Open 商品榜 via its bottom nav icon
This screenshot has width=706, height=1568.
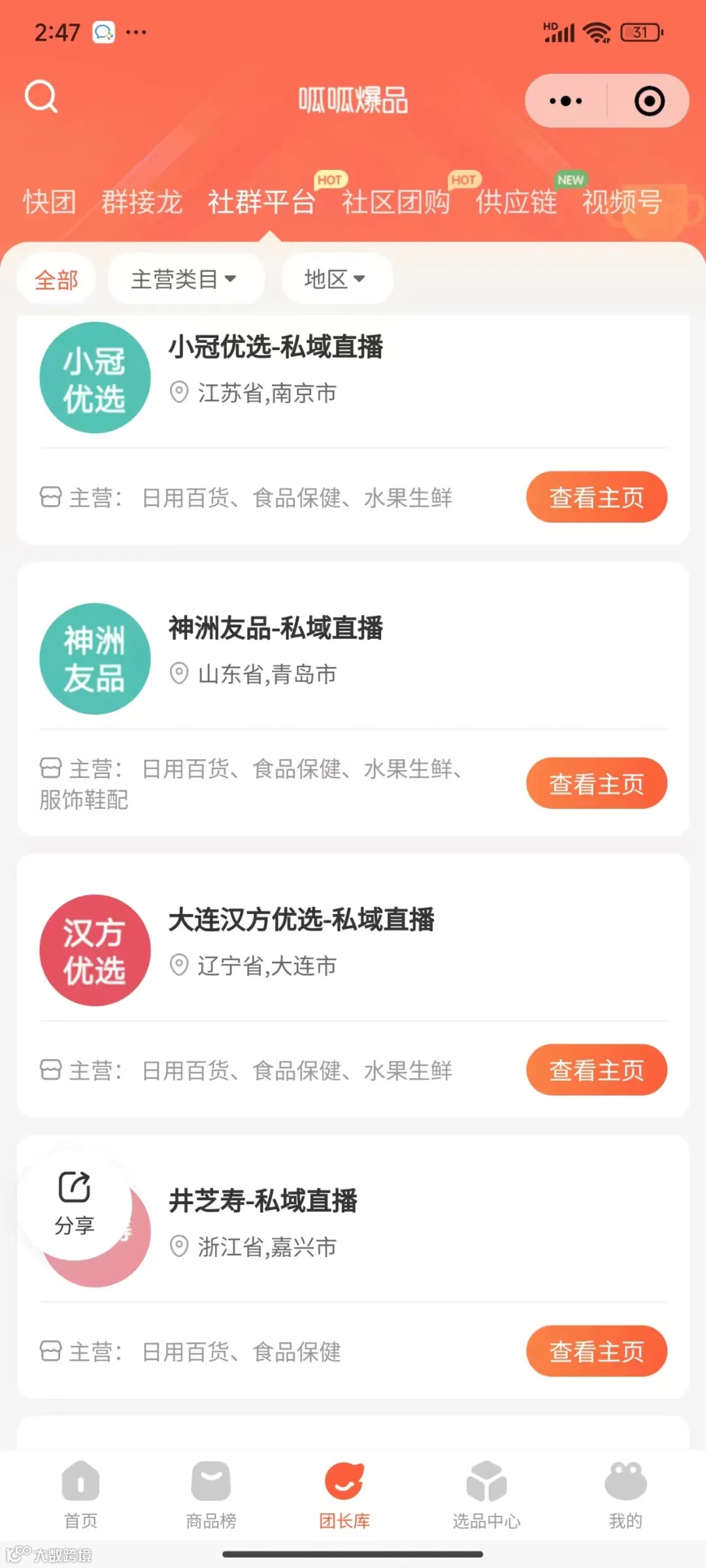(x=210, y=1481)
